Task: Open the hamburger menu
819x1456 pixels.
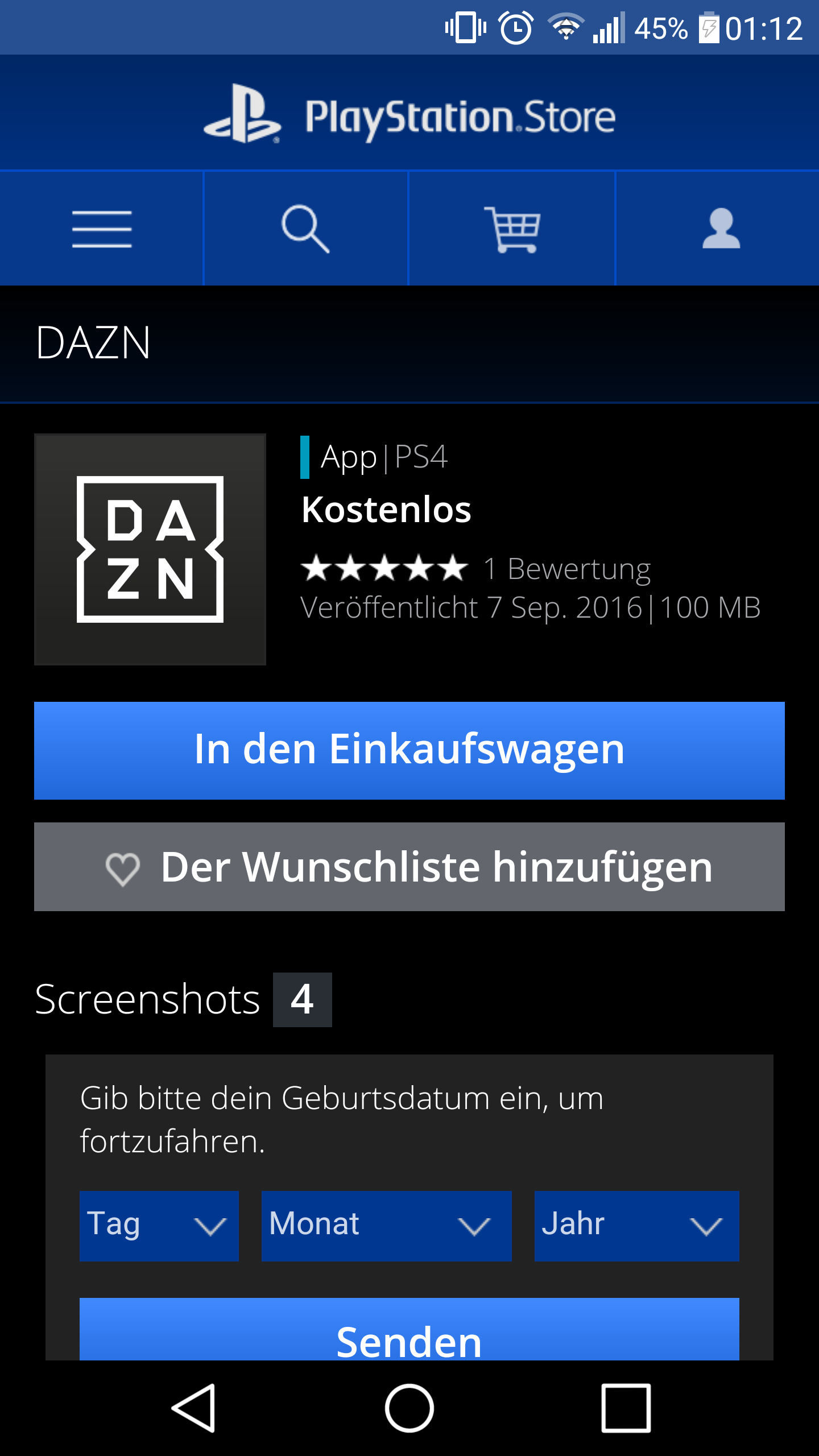Action: tap(101, 229)
